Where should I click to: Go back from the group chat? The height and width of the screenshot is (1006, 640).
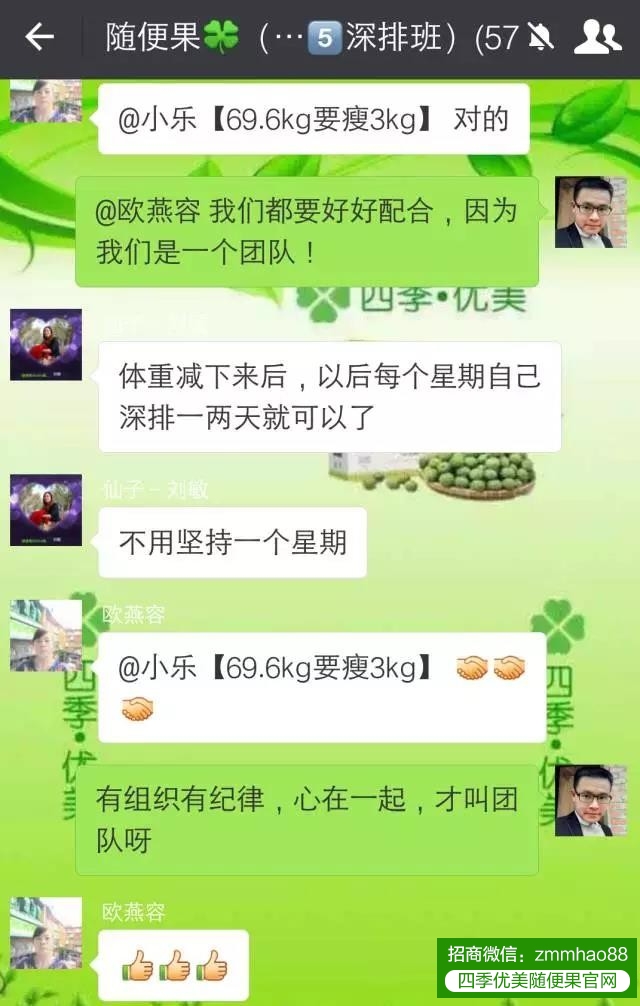40,38
